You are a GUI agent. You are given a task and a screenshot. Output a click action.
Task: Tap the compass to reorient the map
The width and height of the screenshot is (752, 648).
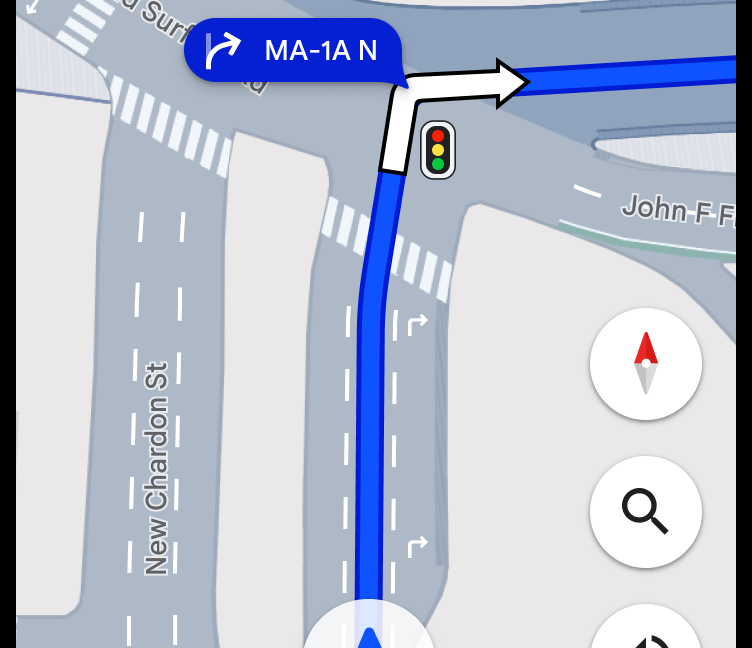pos(646,364)
